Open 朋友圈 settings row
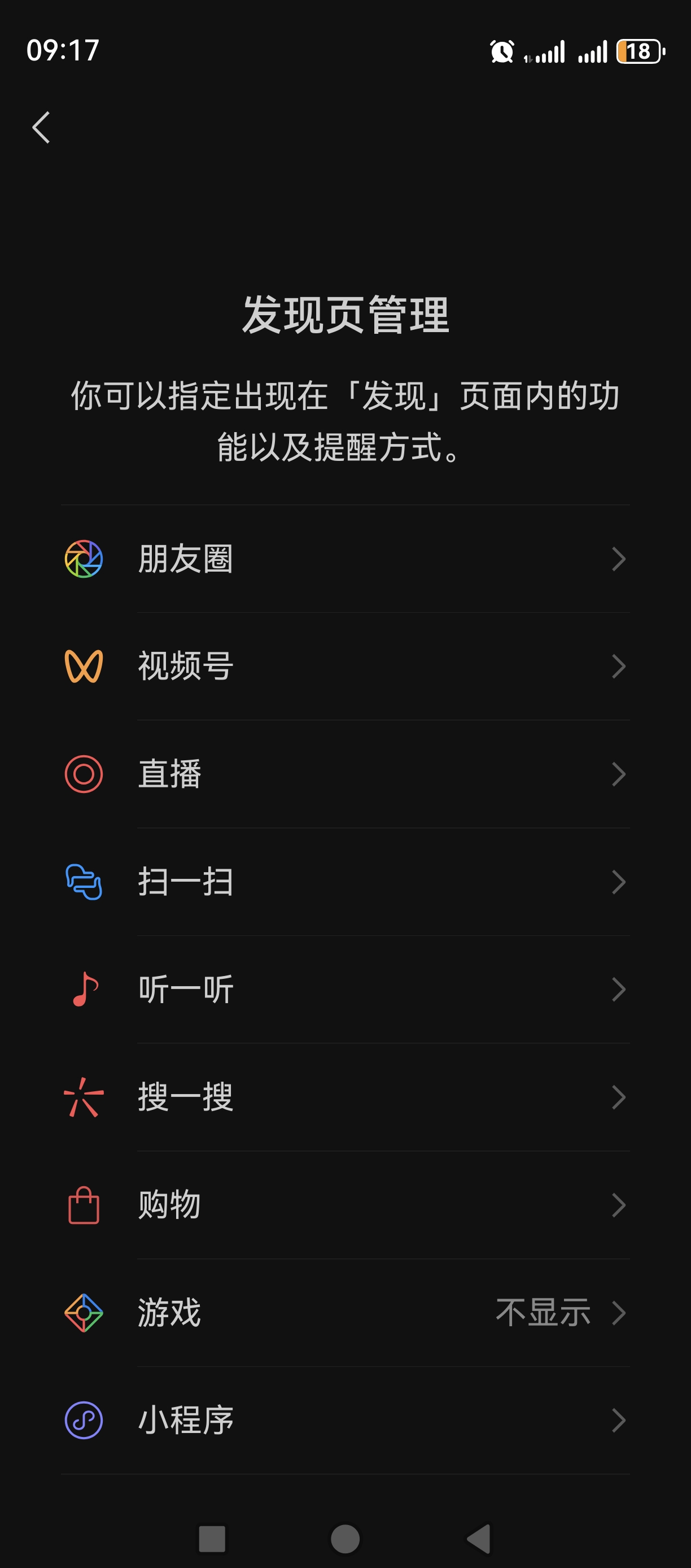This screenshot has height=1568, width=691. 345,559
